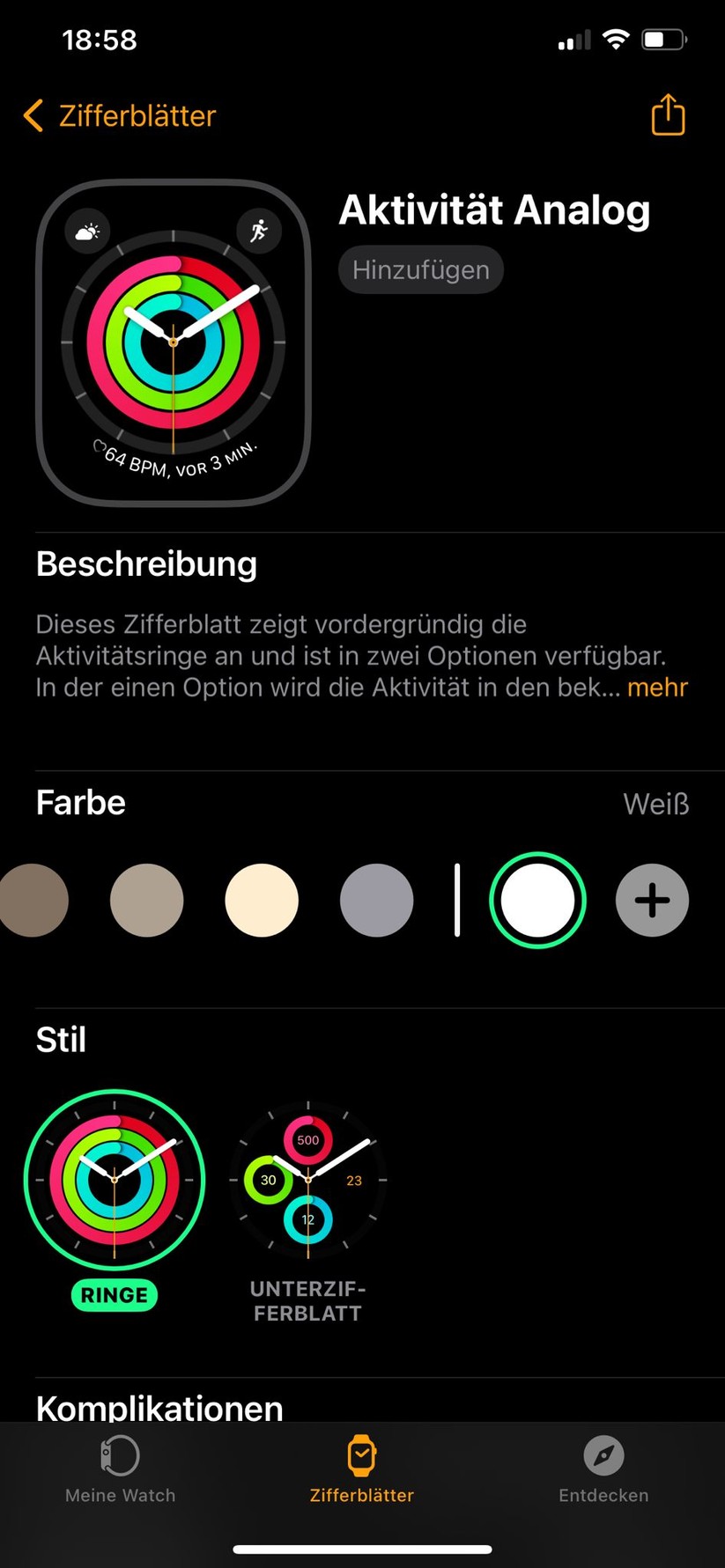This screenshot has height=1568, width=725.
Task: Tap the Hinzufügen button
Action: click(x=420, y=269)
